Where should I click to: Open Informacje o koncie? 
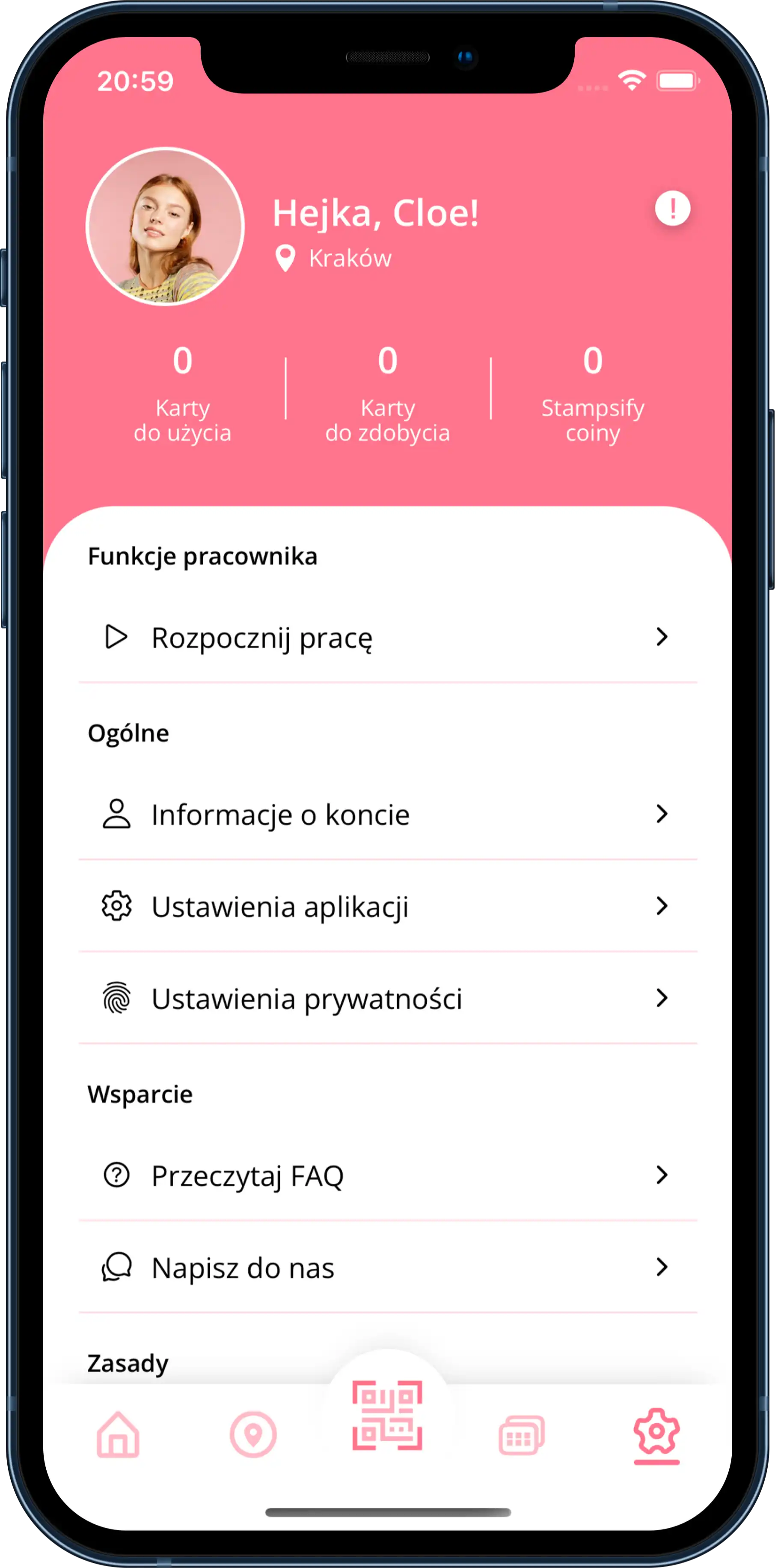tap(388, 814)
